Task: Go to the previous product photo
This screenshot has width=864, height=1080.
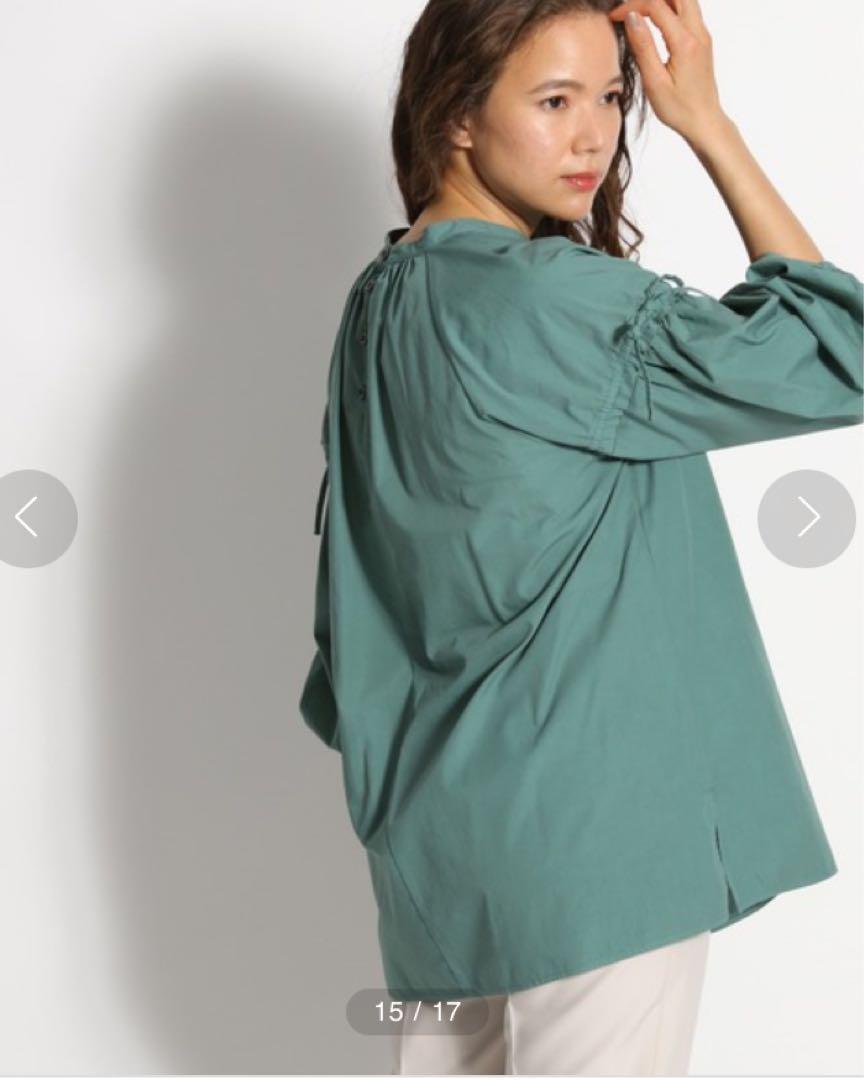Action: pos(30,518)
